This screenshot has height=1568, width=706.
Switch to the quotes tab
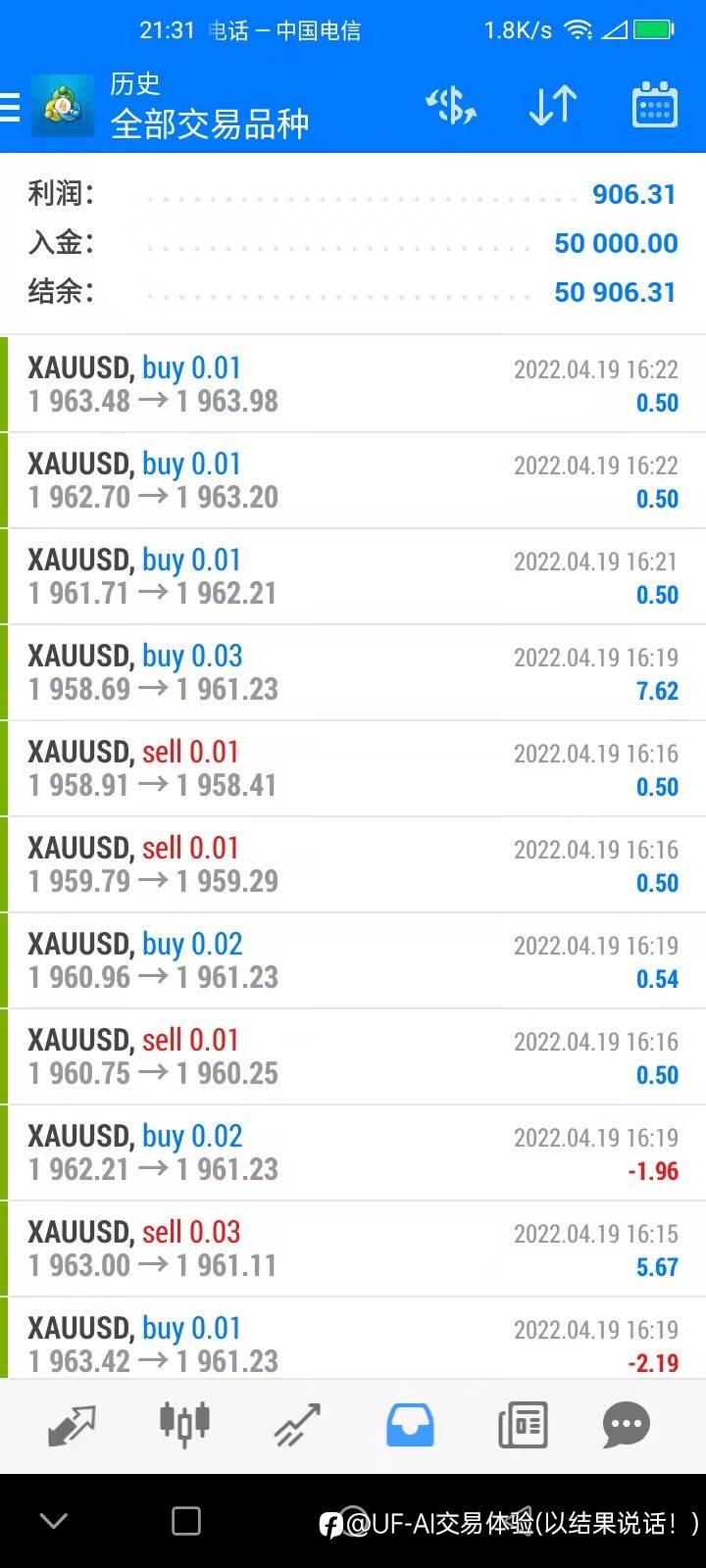click(72, 1425)
